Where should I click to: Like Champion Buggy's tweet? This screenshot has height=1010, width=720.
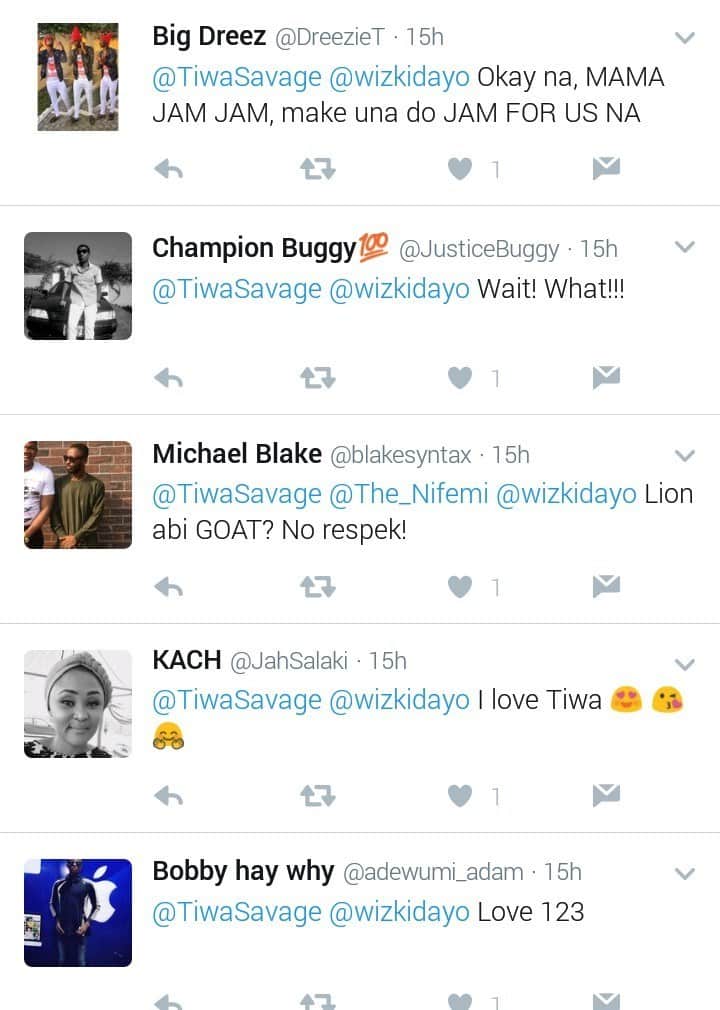pyautogui.click(x=459, y=377)
